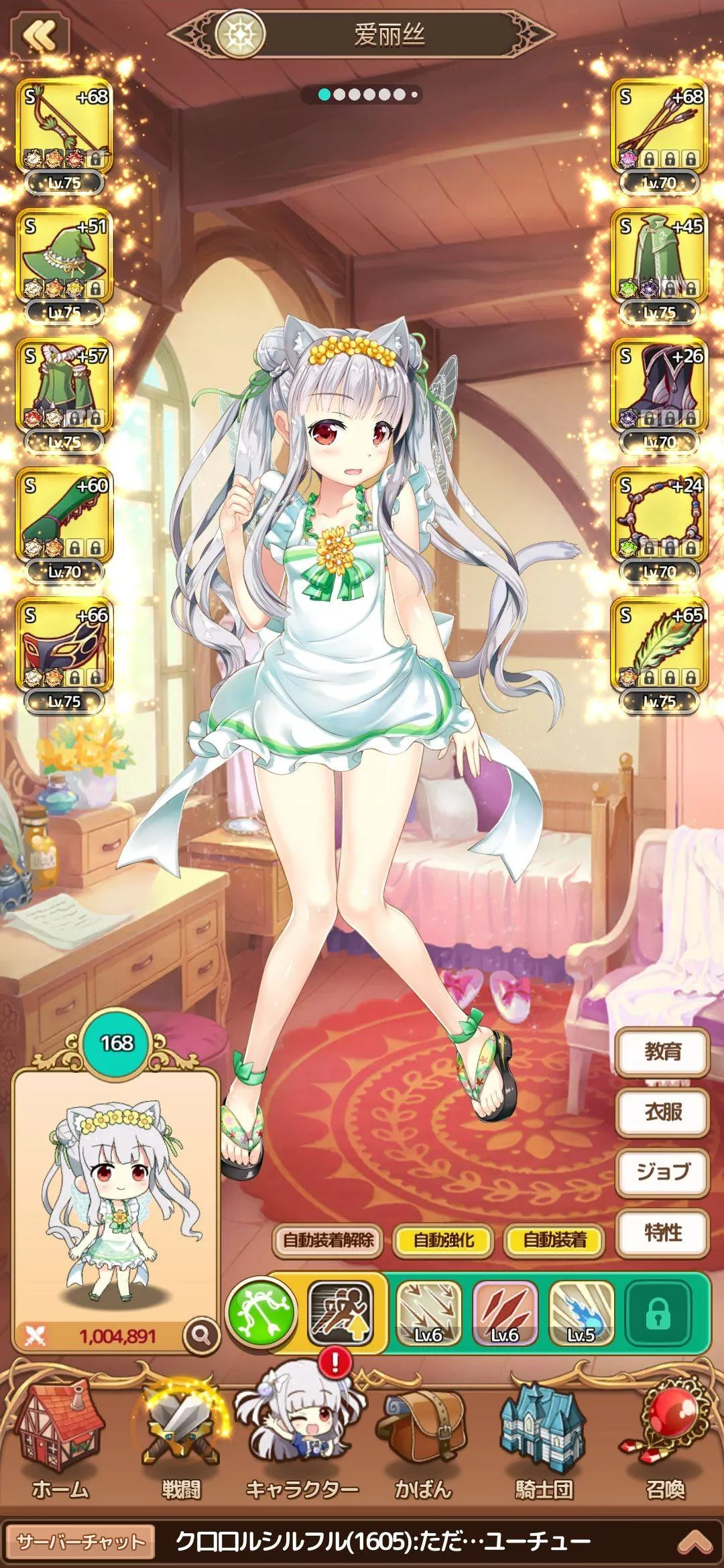Open the 教育 menu
The image size is (724, 1568).
(662, 1051)
